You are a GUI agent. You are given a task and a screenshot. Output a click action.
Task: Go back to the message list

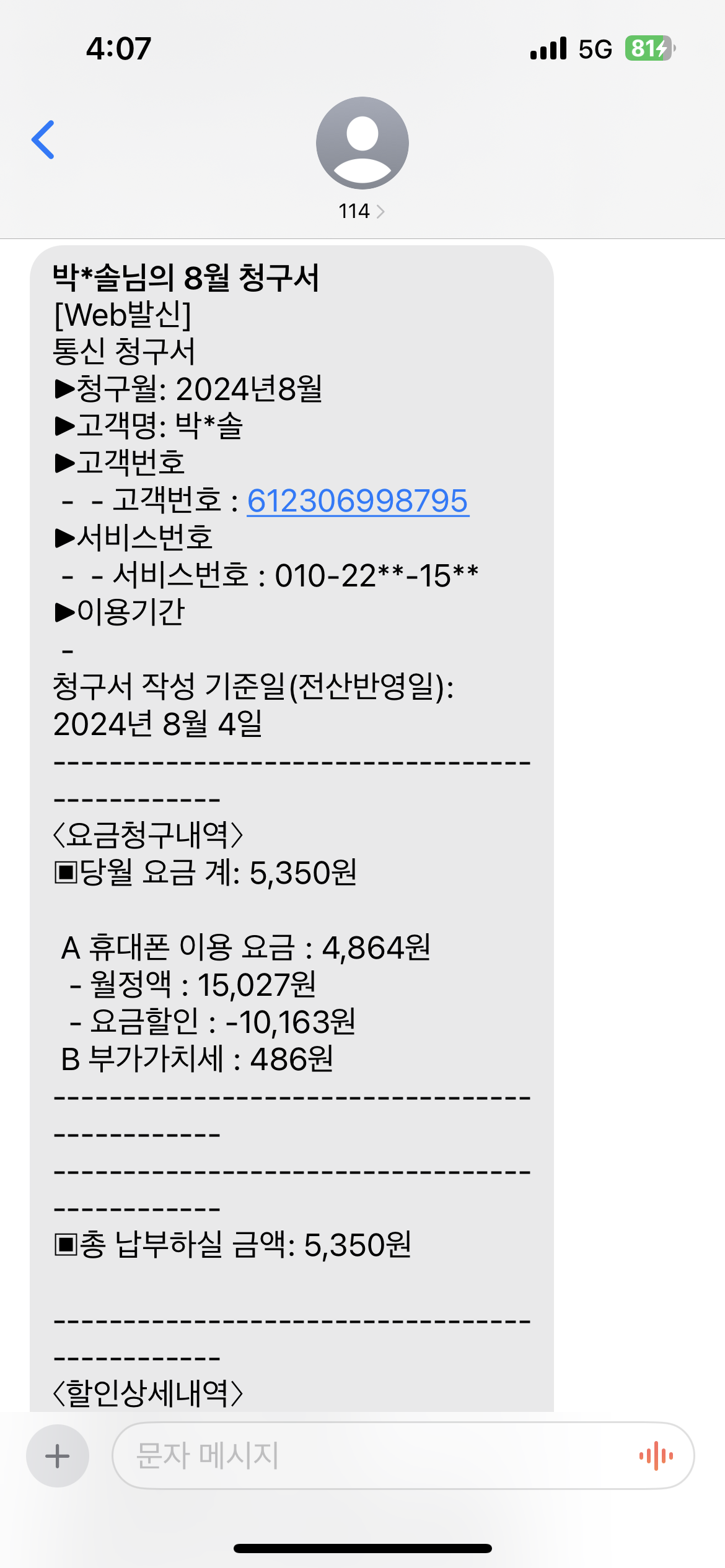click(43, 140)
